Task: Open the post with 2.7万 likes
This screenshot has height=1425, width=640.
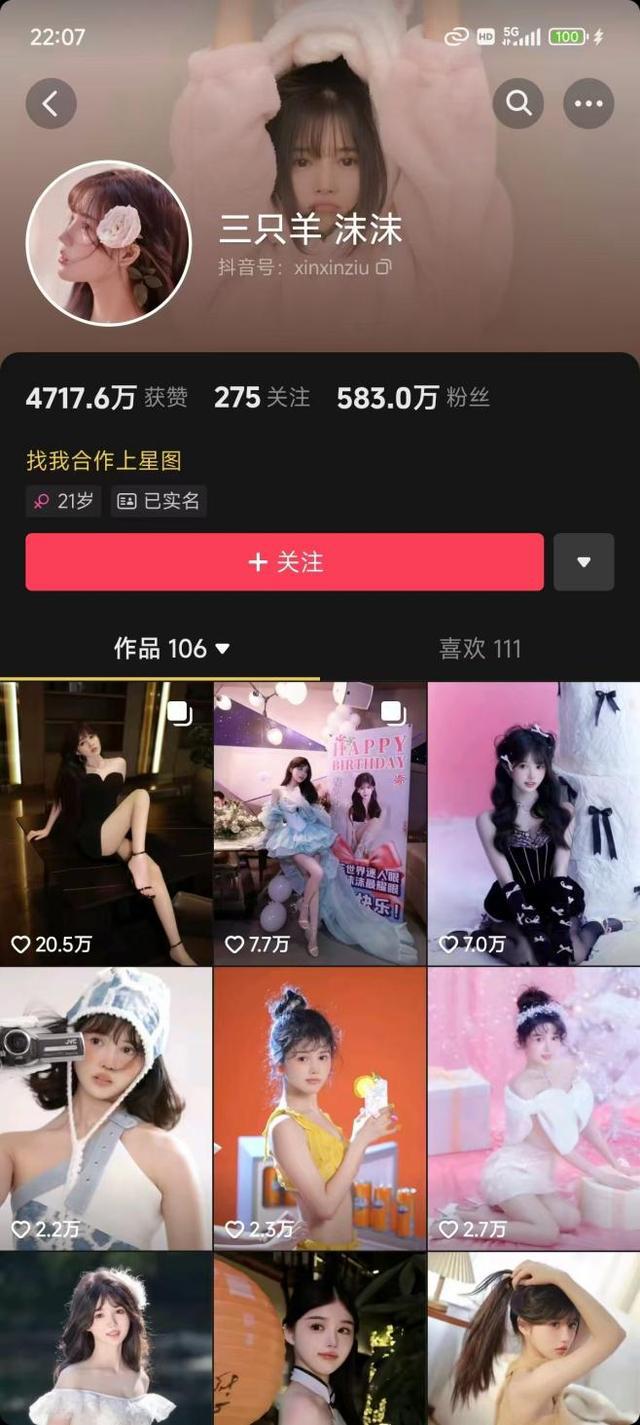Action: 534,1108
